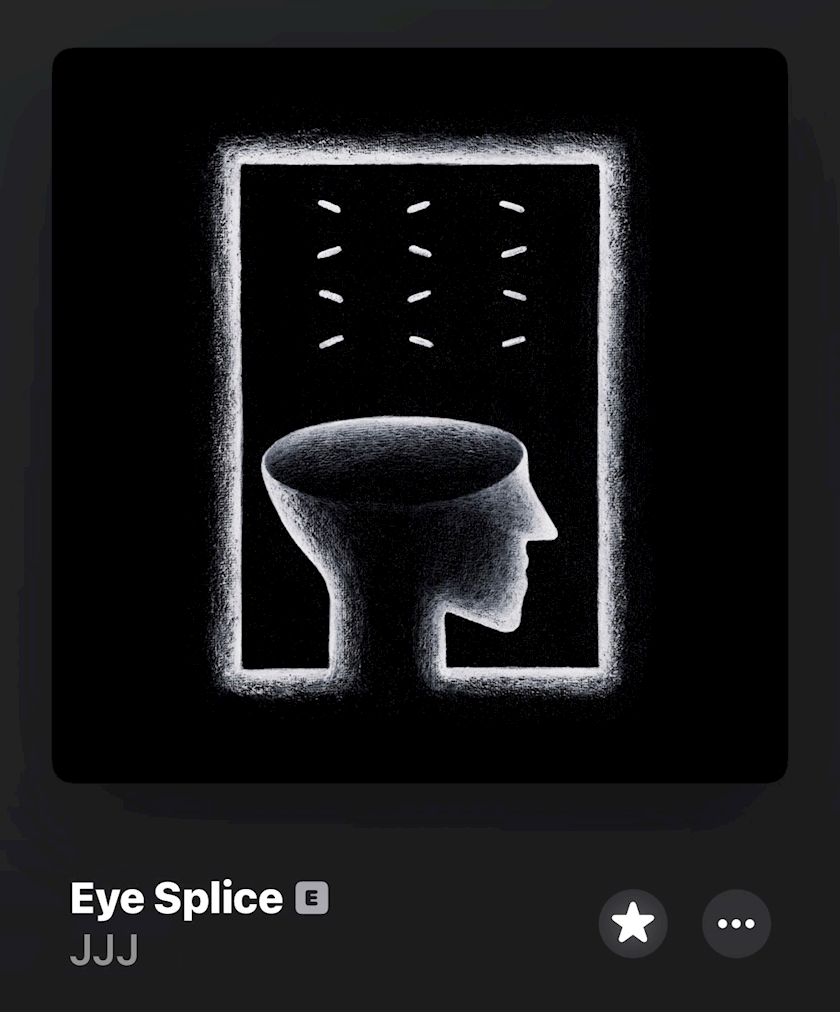The width and height of the screenshot is (840, 1012).
Task: Open the more options menu
Action: click(736, 923)
